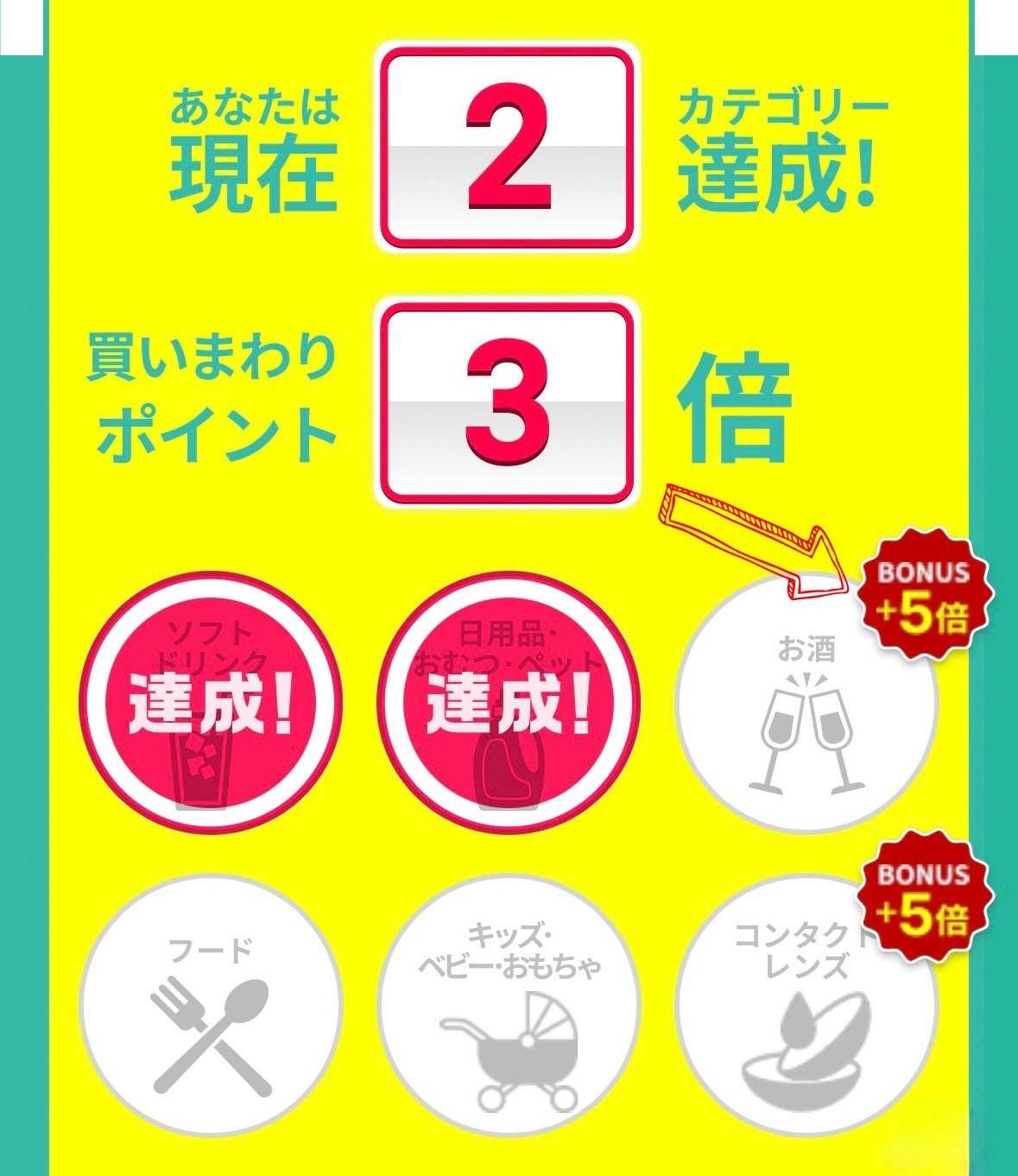The image size is (1018, 1176).
Task: Choose the コンタクトレンズ category circle
Action: coord(806,1006)
